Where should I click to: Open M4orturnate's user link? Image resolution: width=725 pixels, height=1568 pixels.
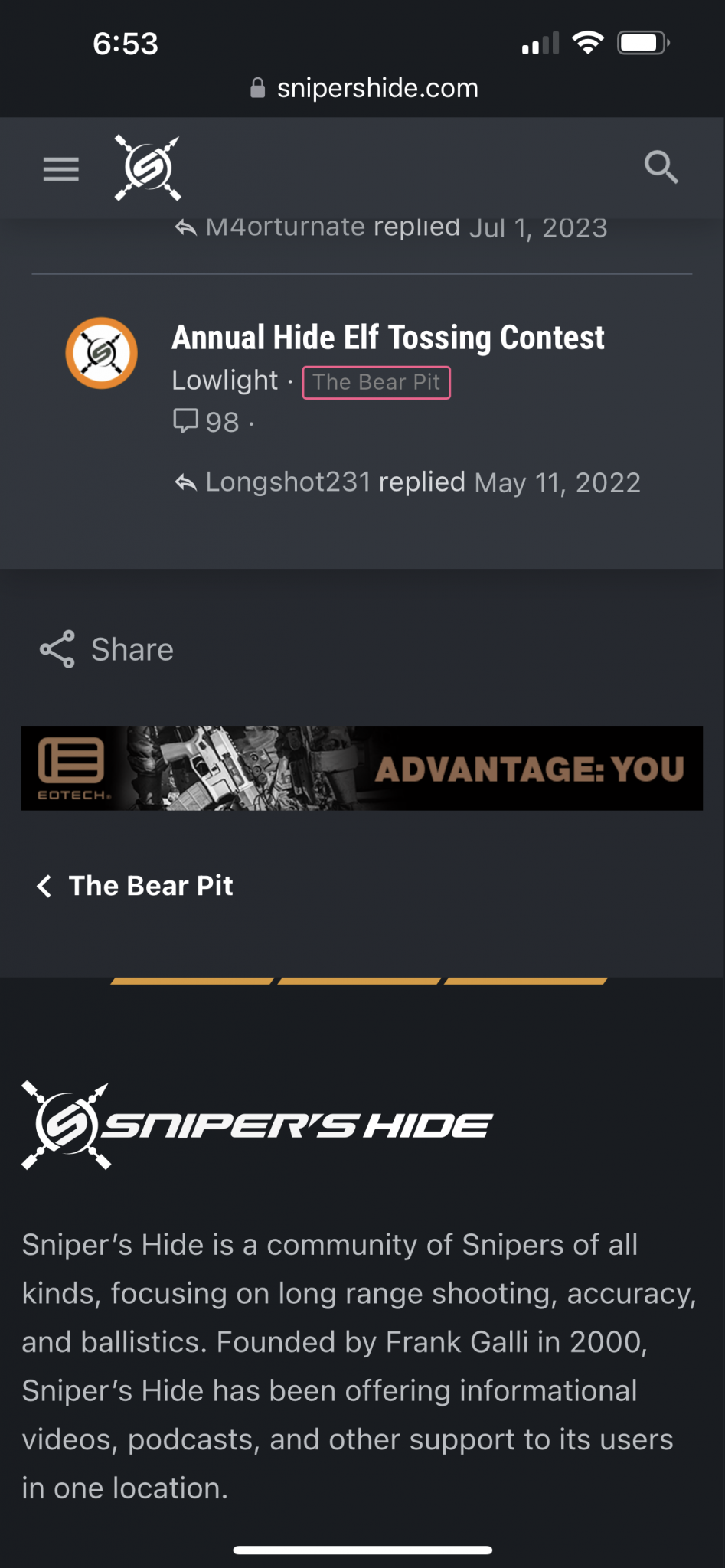click(285, 228)
